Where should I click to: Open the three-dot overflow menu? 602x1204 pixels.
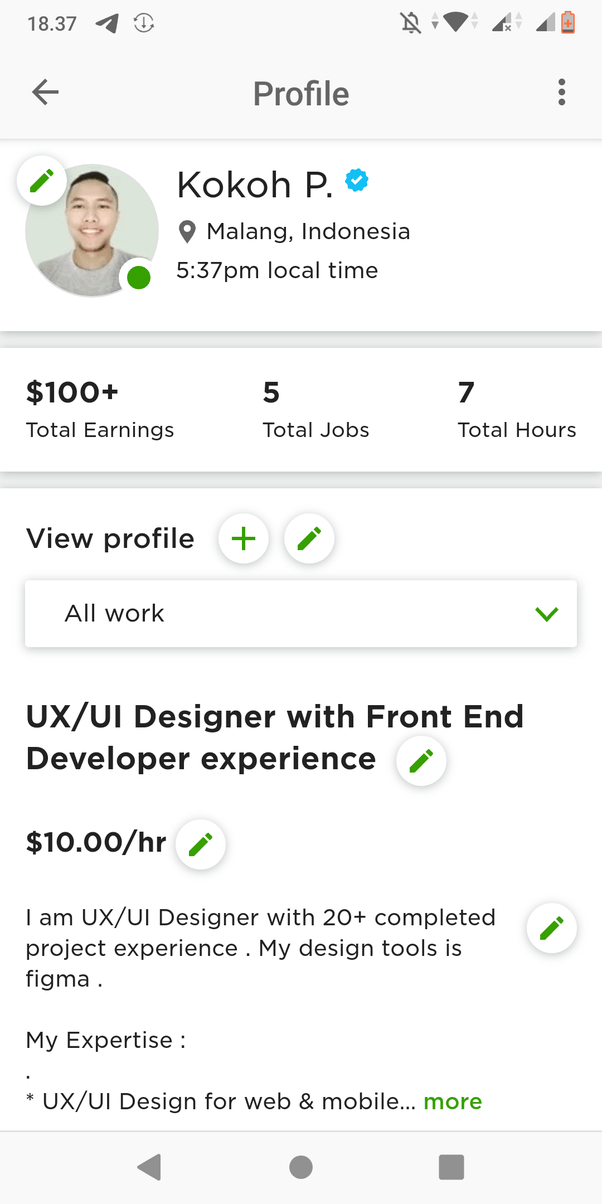[x=561, y=93]
